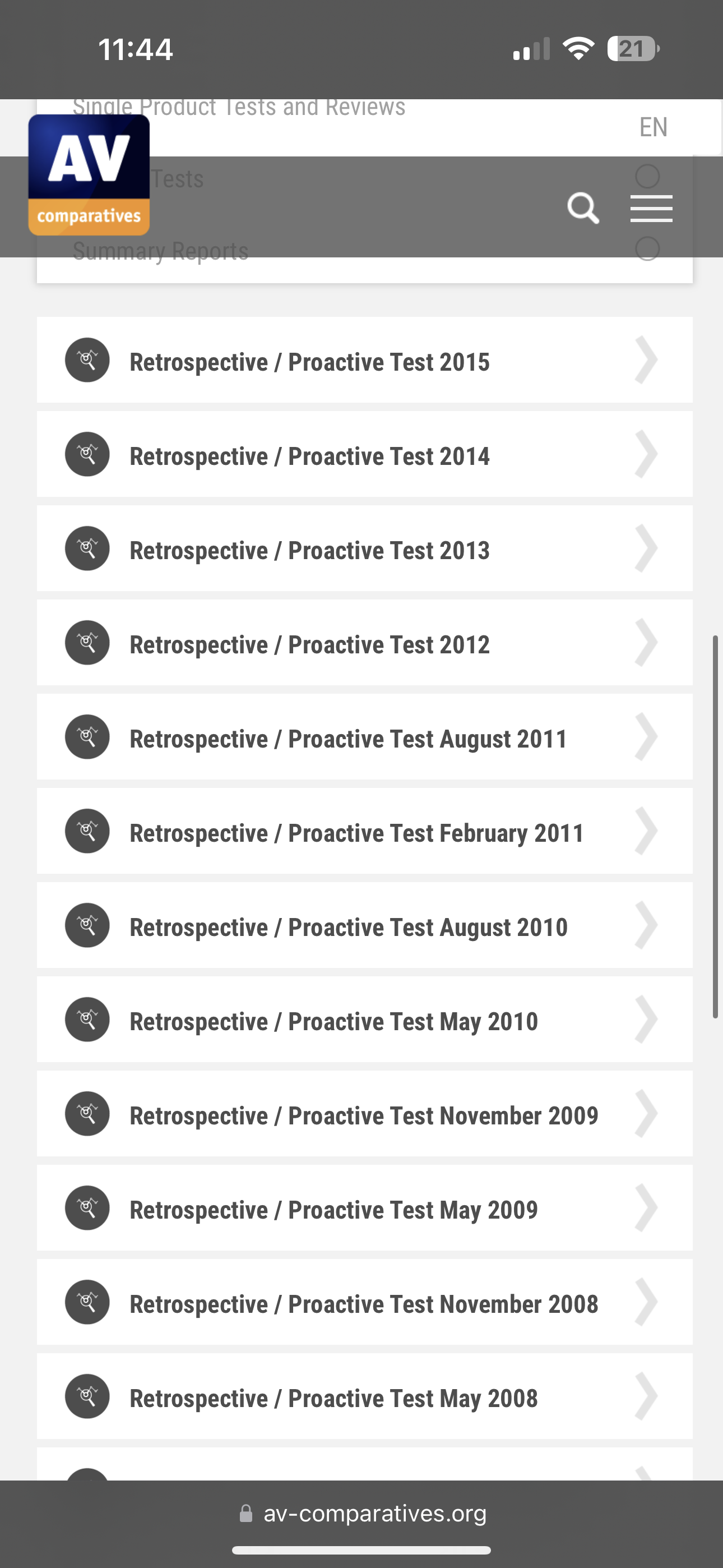Screen dimensions: 723x1568
Task: Open the May 2010 Retrospective test
Action: tap(364, 1021)
